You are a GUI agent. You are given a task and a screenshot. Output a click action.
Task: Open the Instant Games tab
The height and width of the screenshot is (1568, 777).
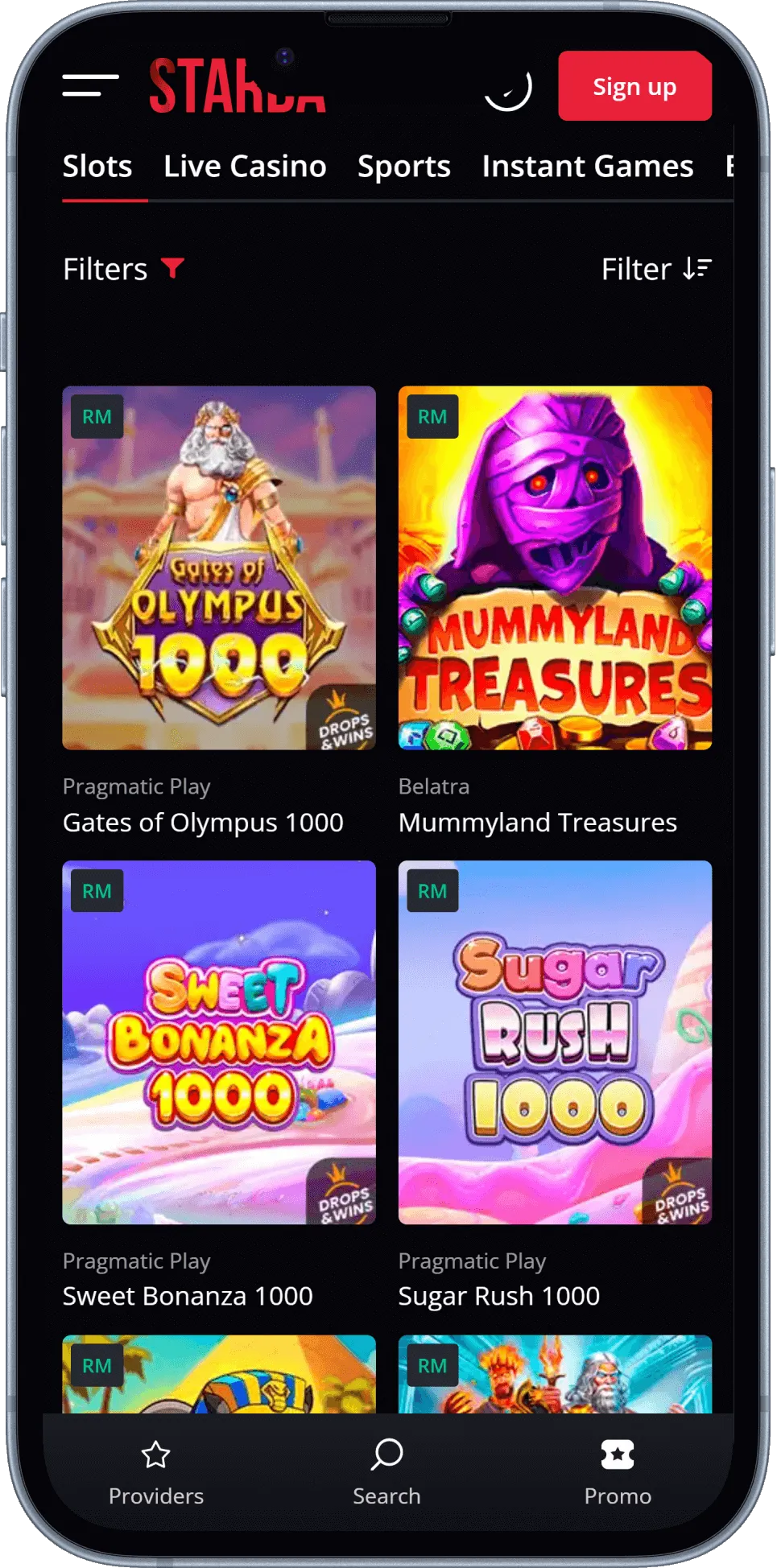pos(587,167)
